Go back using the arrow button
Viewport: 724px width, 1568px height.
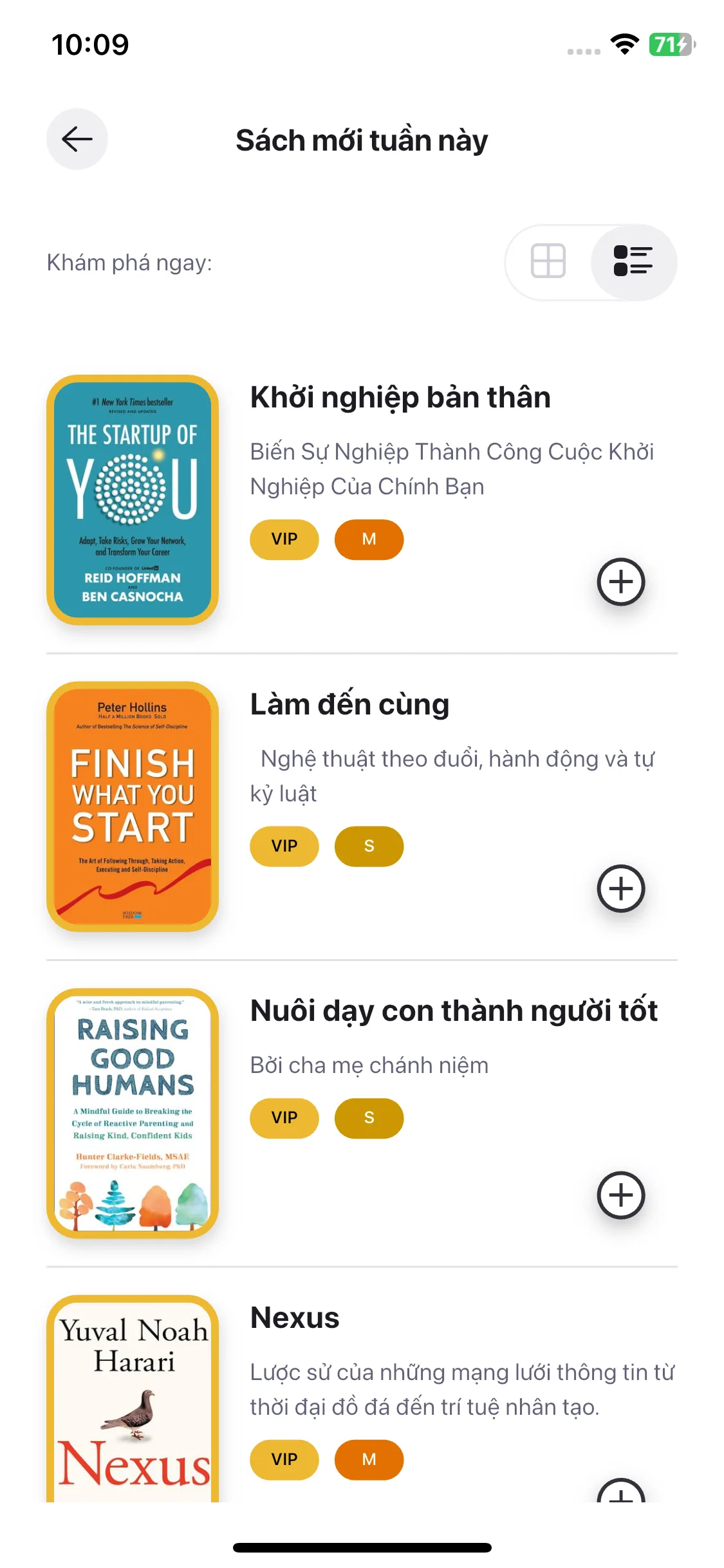pos(77,139)
